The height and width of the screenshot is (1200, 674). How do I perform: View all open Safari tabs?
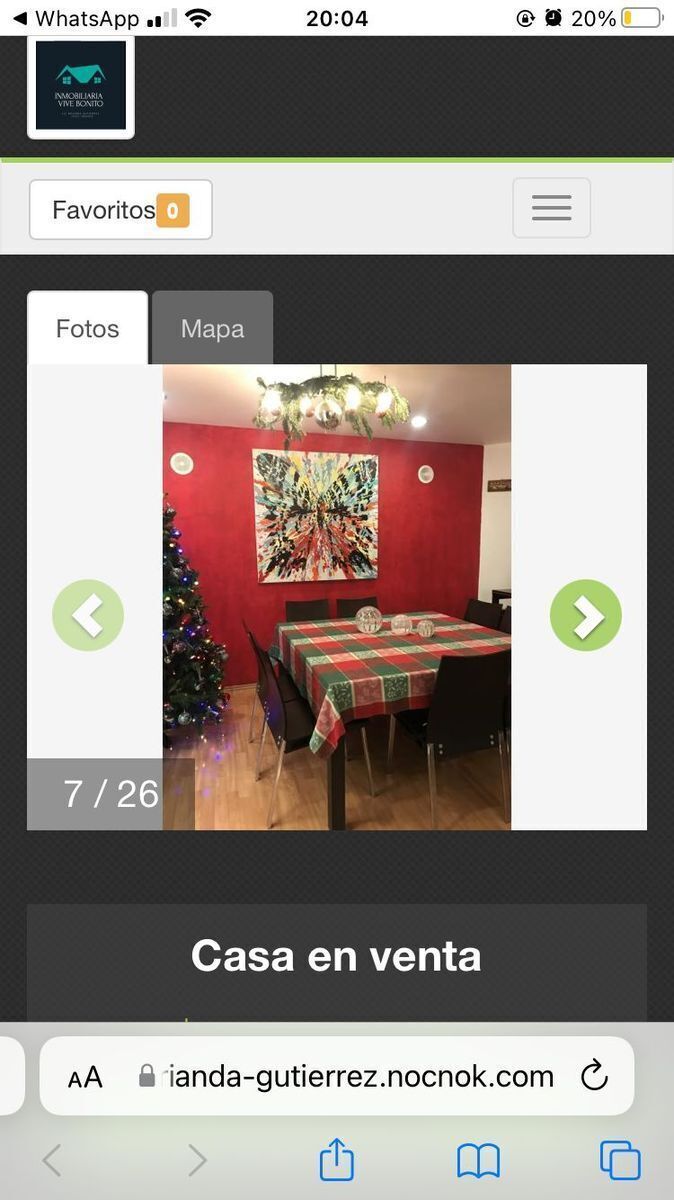(x=620, y=1161)
